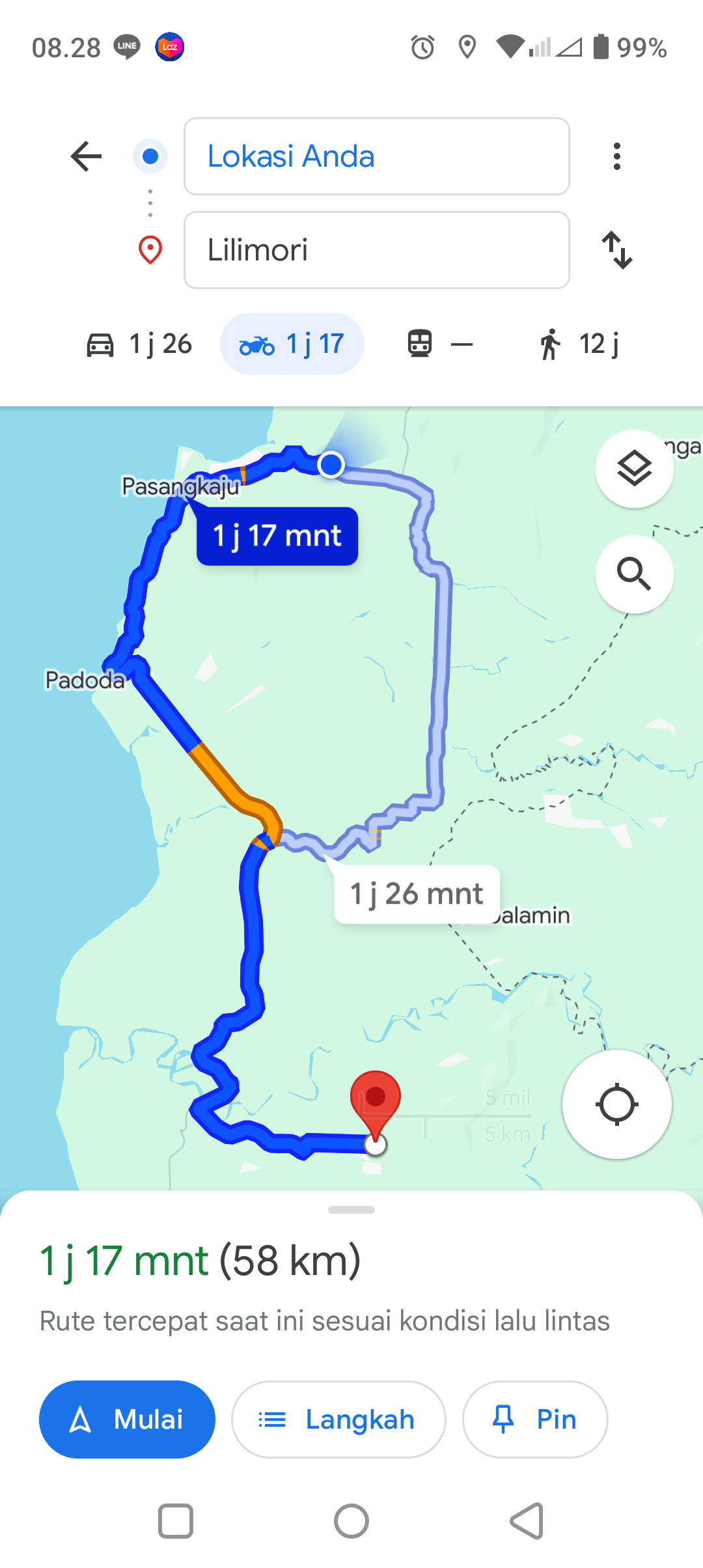Image resolution: width=703 pixels, height=1568 pixels.
Task: Swap start and destination locations
Action: (616, 250)
